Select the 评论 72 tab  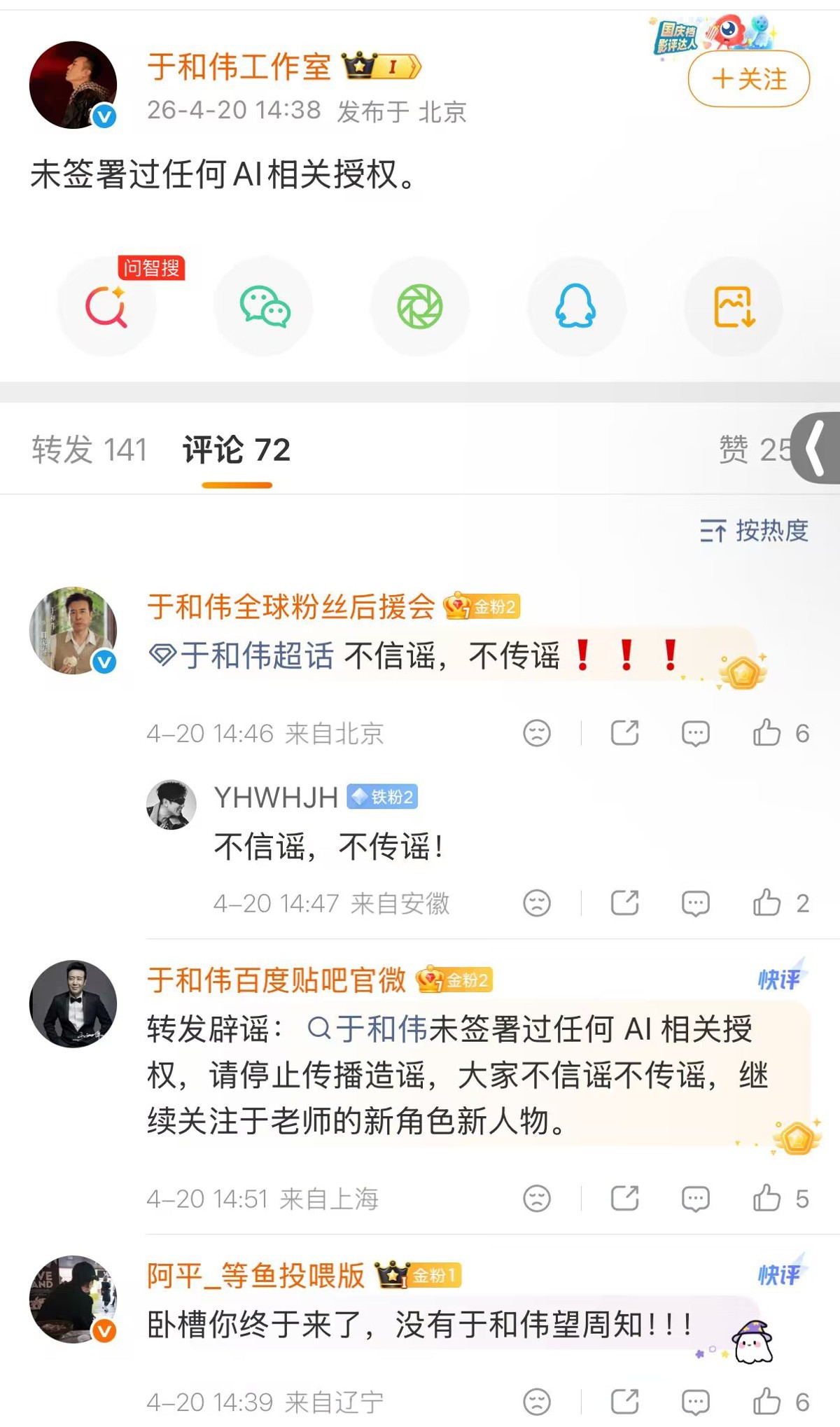[237, 450]
